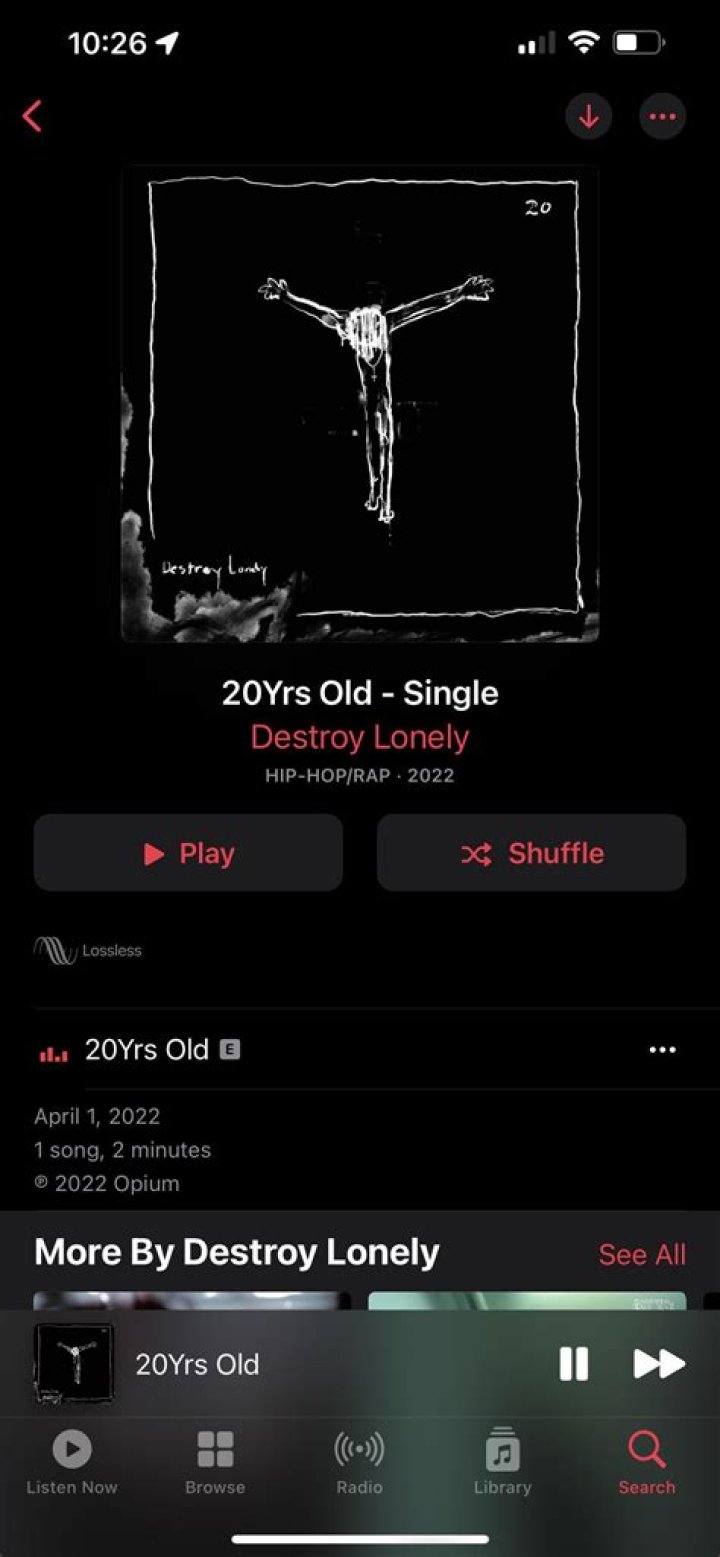Open options for the 20Yrs Old track

tap(662, 1049)
